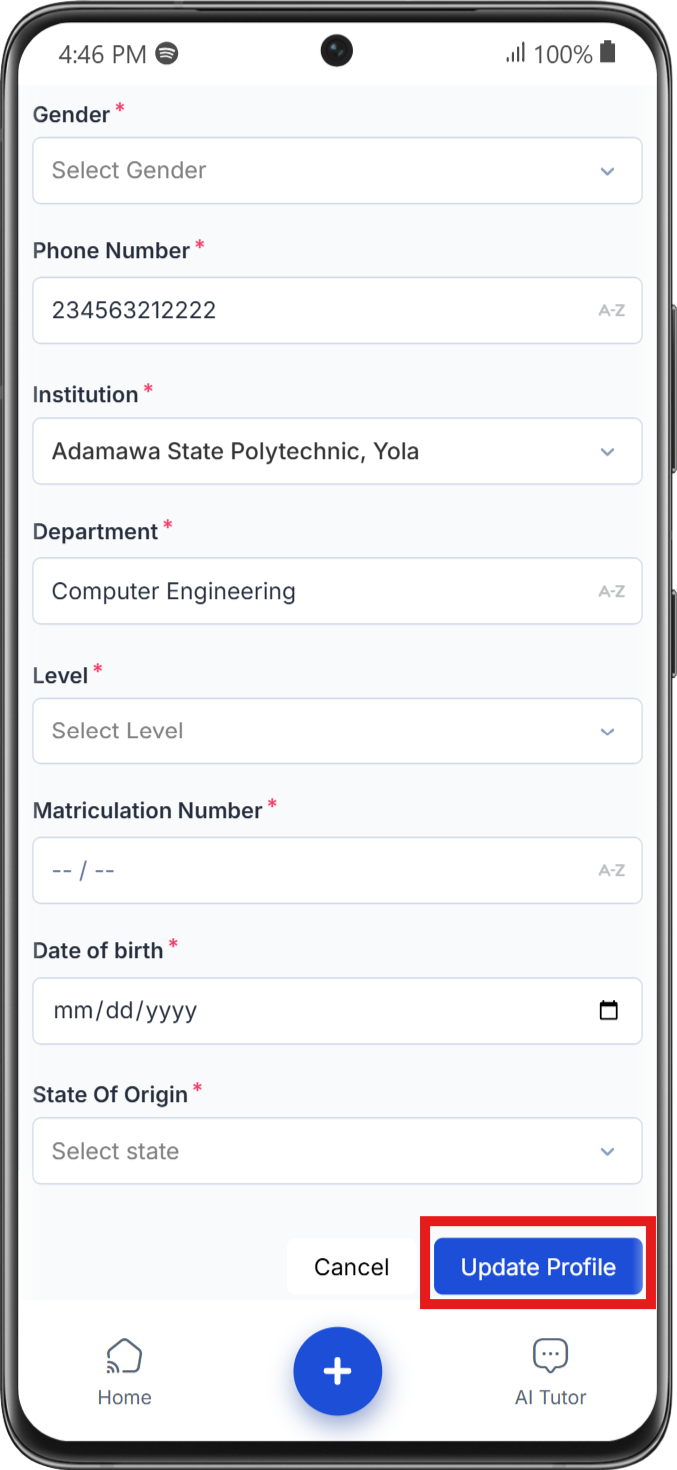The image size is (677, 1470).
Task: Open the Select Level dropdown
Action: click(x=337, y=731)
